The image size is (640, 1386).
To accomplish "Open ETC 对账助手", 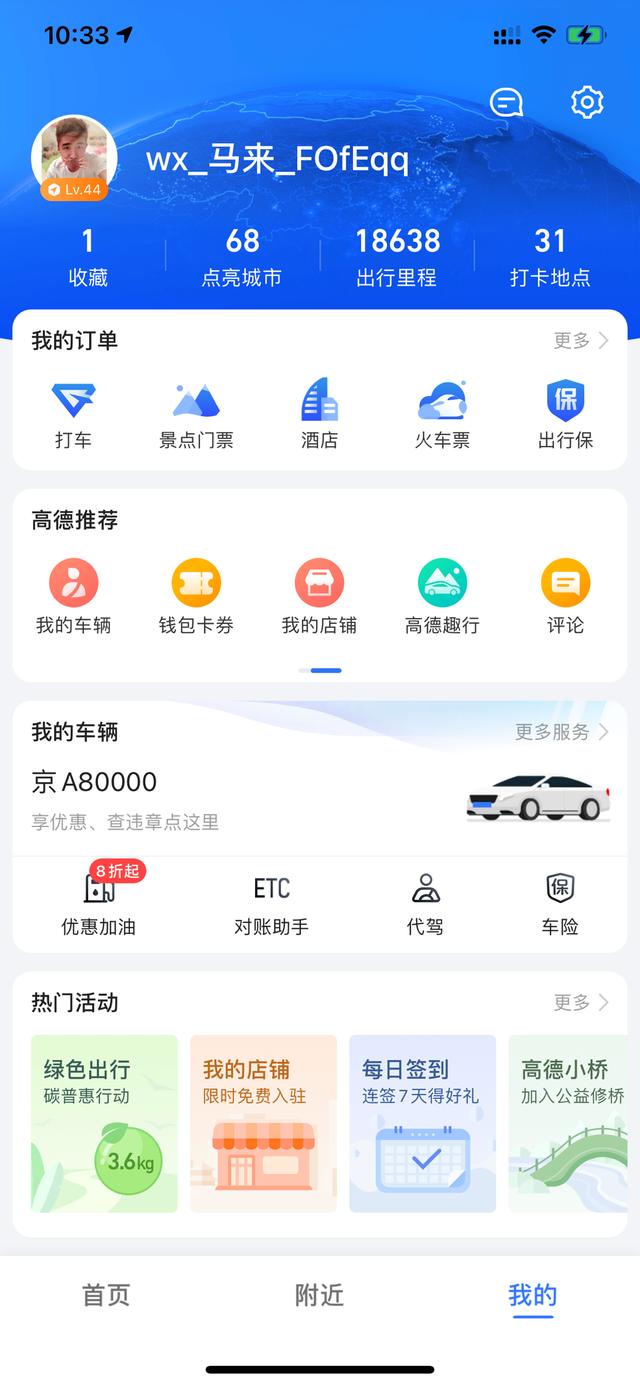I will (x=271, y=903).
